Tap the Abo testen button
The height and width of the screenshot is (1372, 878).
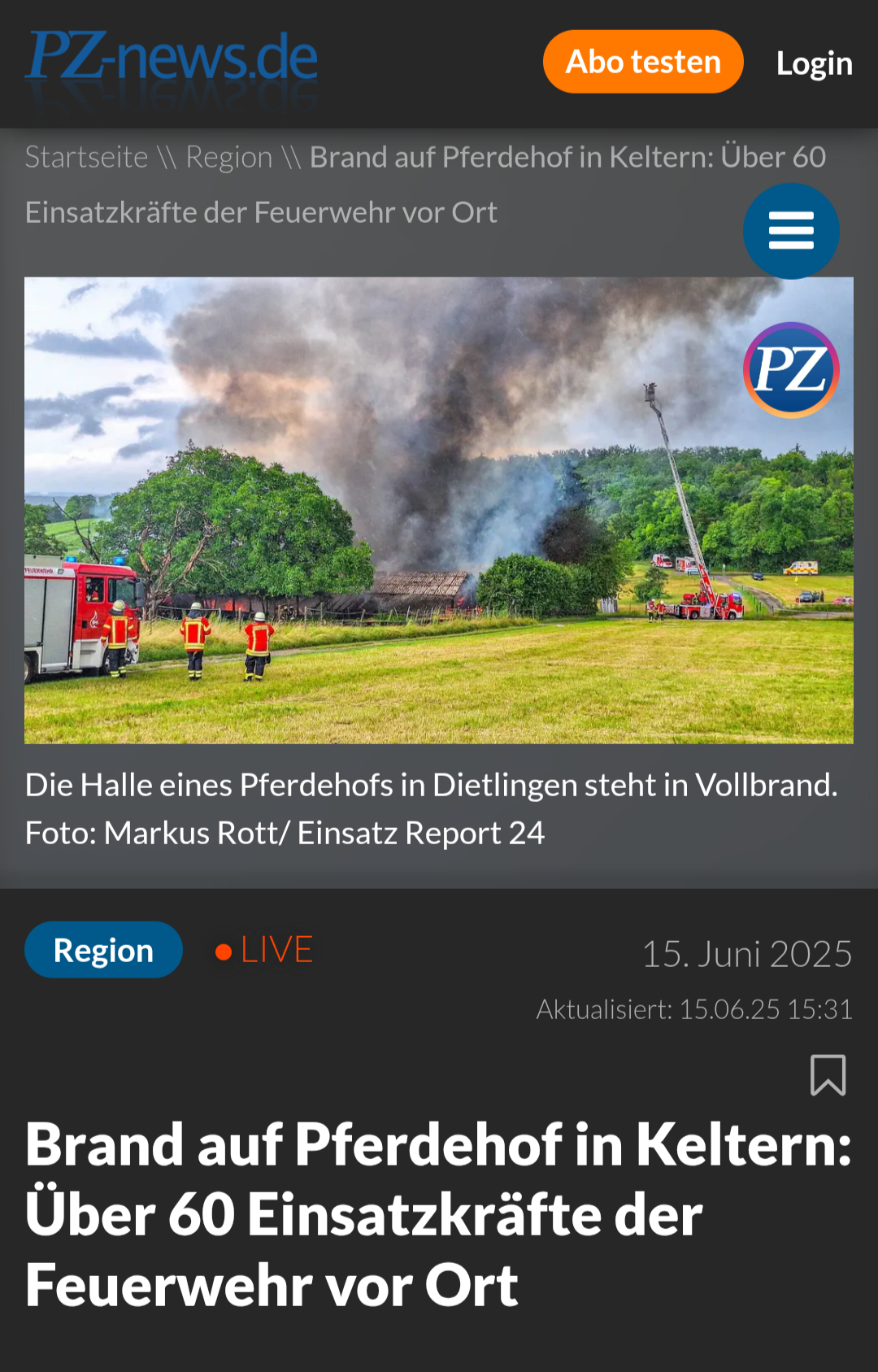coord(642,62)
